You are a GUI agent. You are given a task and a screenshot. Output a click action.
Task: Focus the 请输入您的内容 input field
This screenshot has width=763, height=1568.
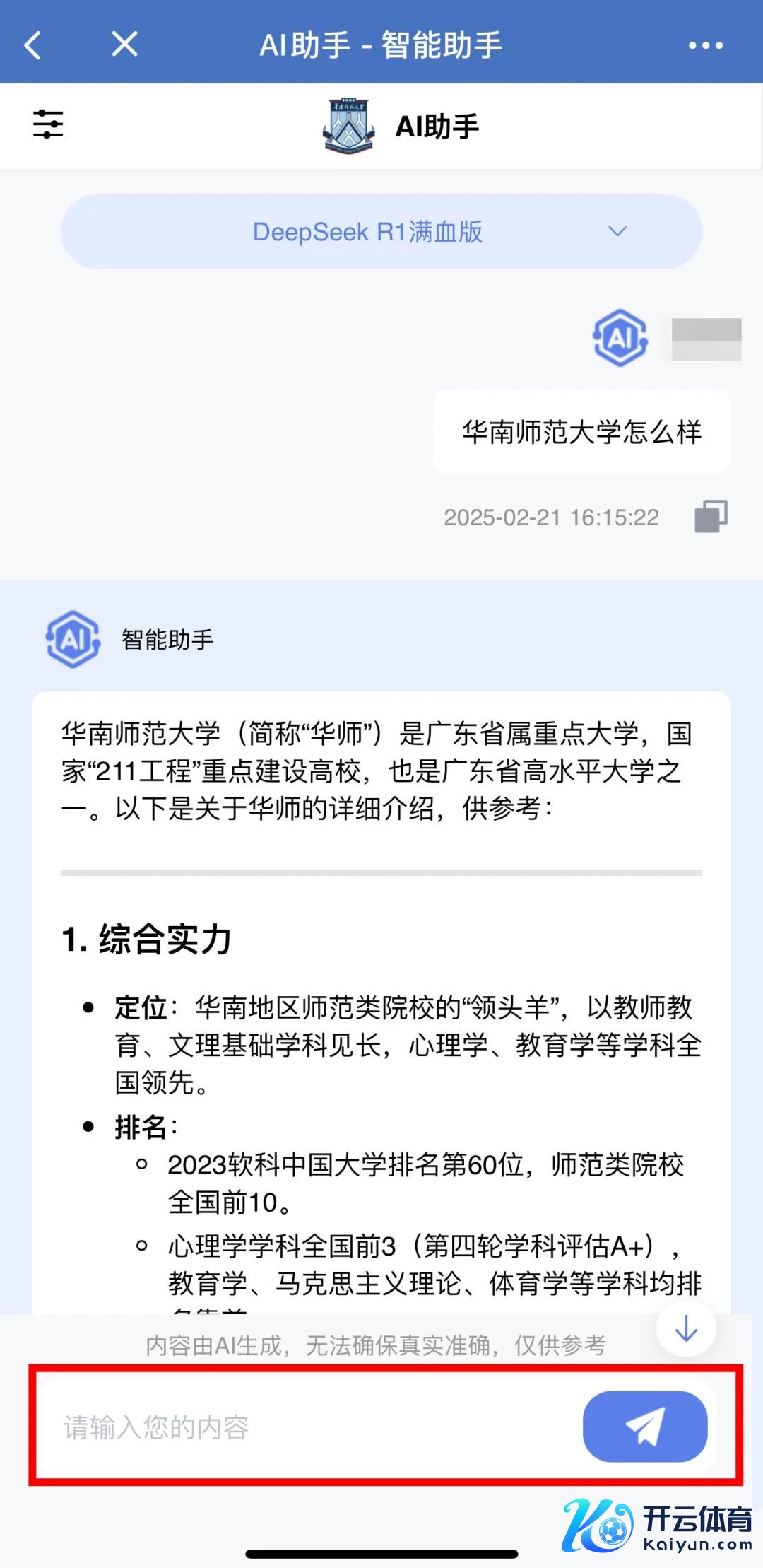[x=311, y=1427]
